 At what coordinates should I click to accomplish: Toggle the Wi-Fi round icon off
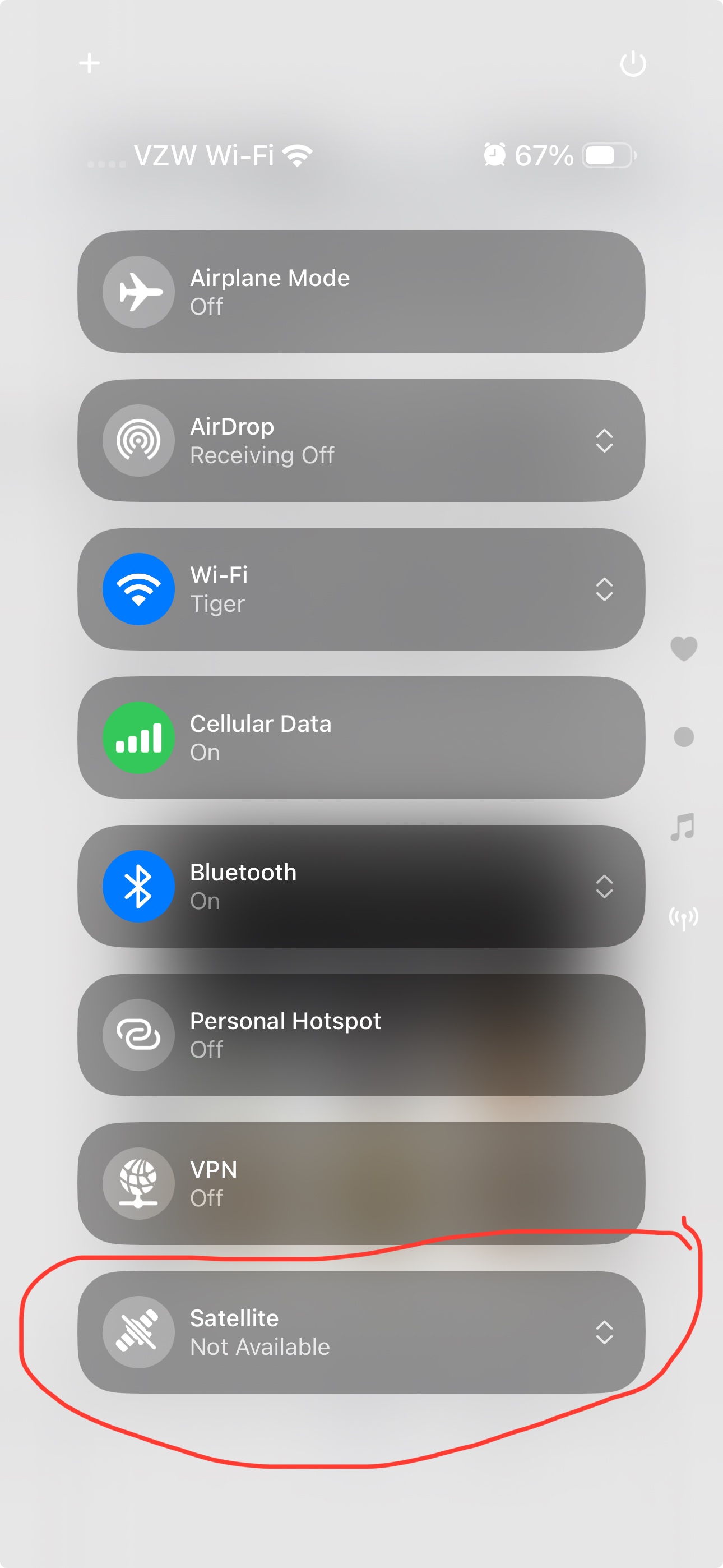(139, 589)
